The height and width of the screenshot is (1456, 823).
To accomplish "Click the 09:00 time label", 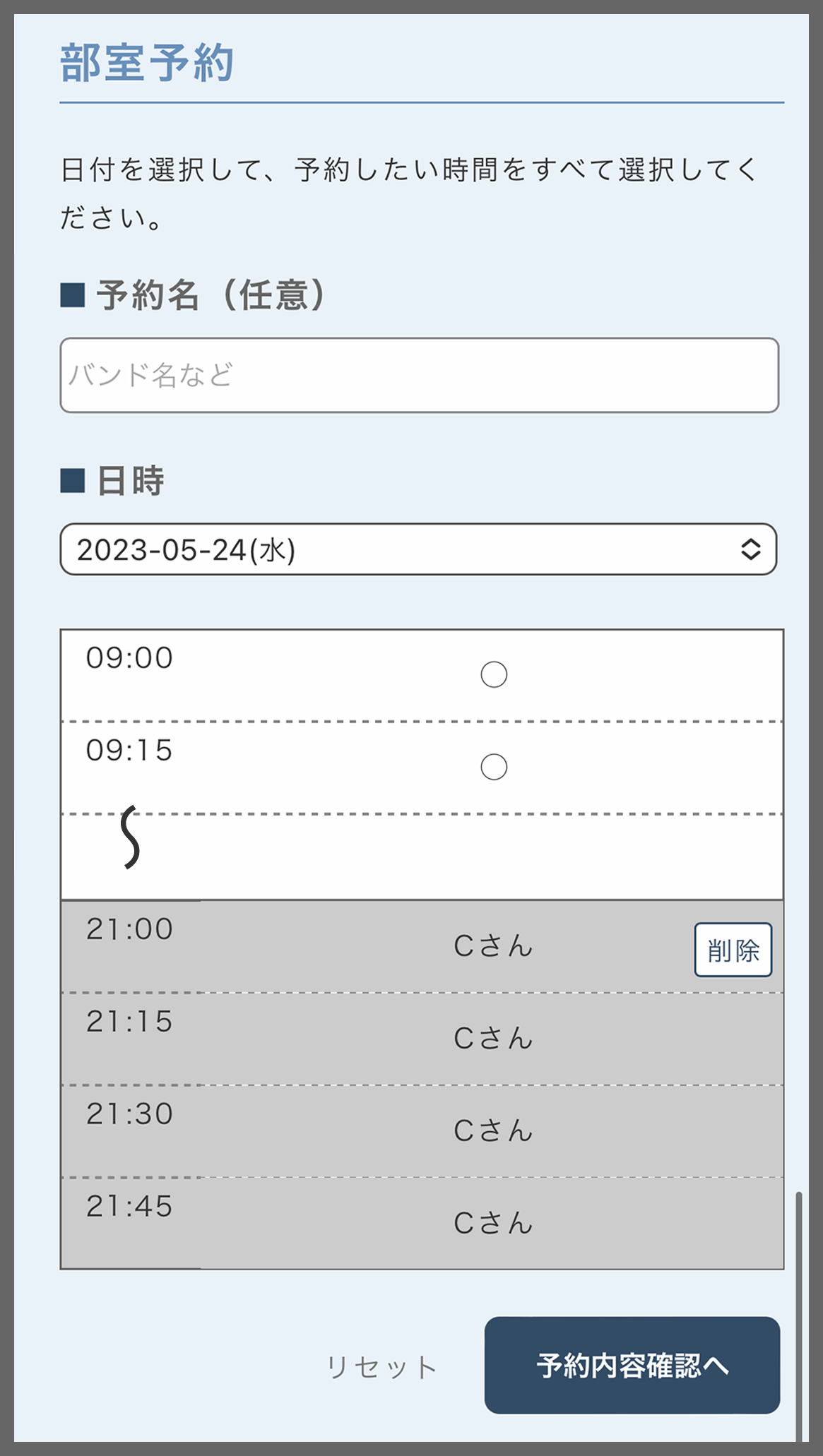I will click(x=129, y=658).
